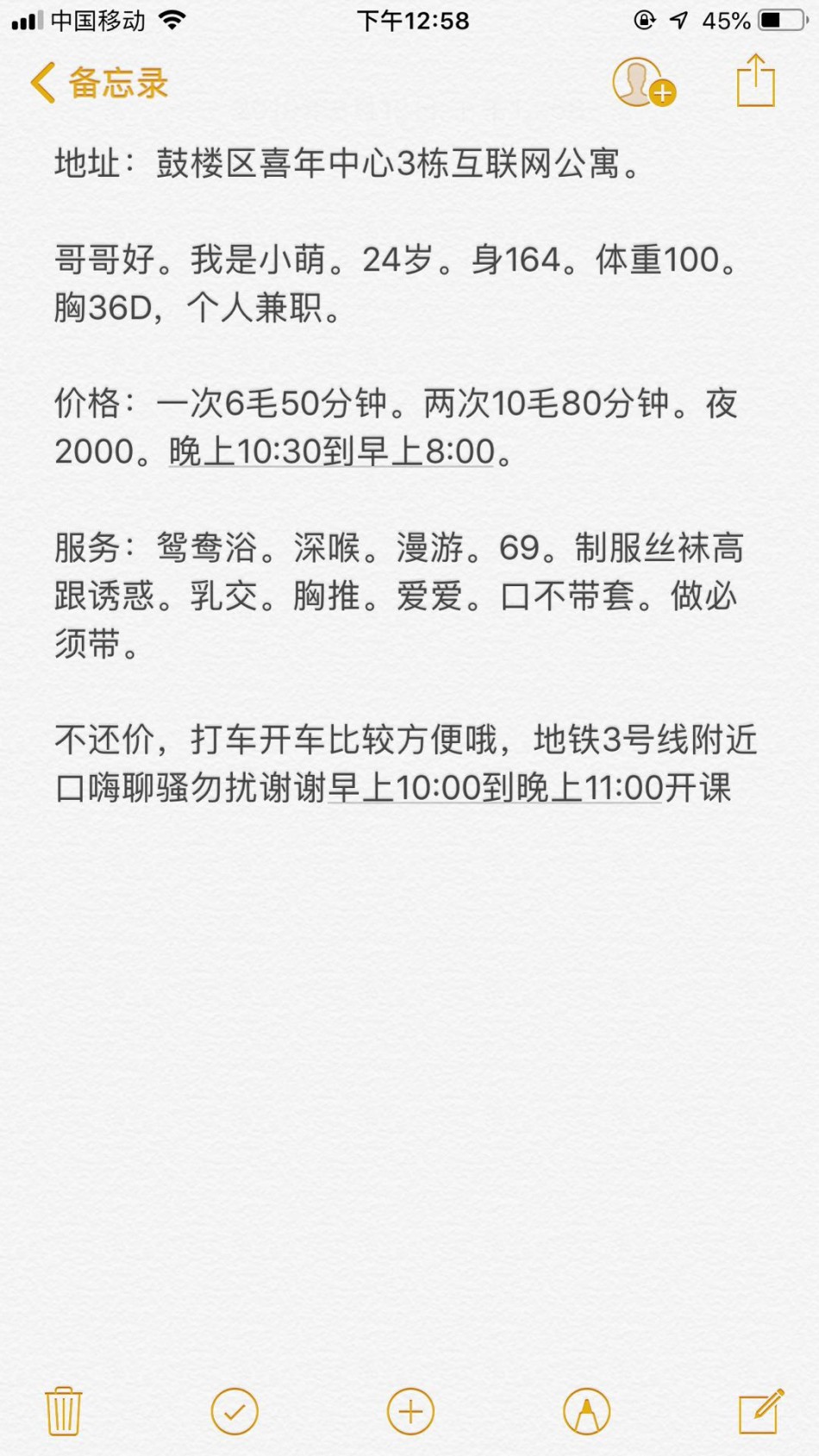Image resolution: width=819 pixels, height=1456 pixels.
Task: Open the share sheet icon
Action: coord(756,80)
